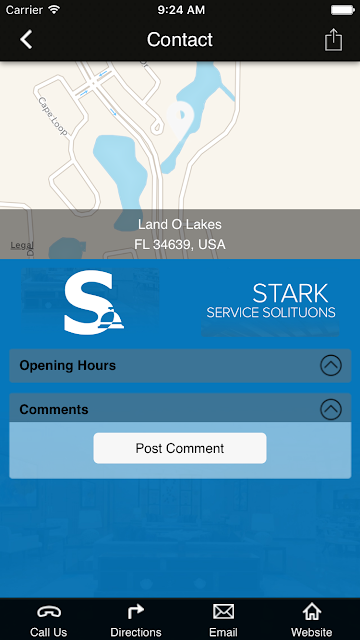
Task: Get Directions to the location
Action: tap(136, 620)
